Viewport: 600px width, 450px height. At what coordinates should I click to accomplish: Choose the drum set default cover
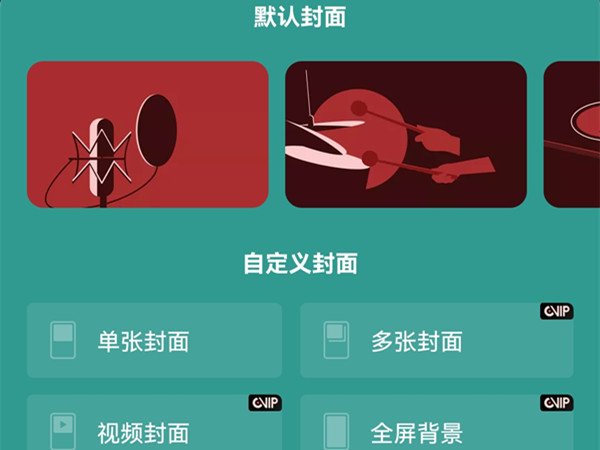pos(406,134)
